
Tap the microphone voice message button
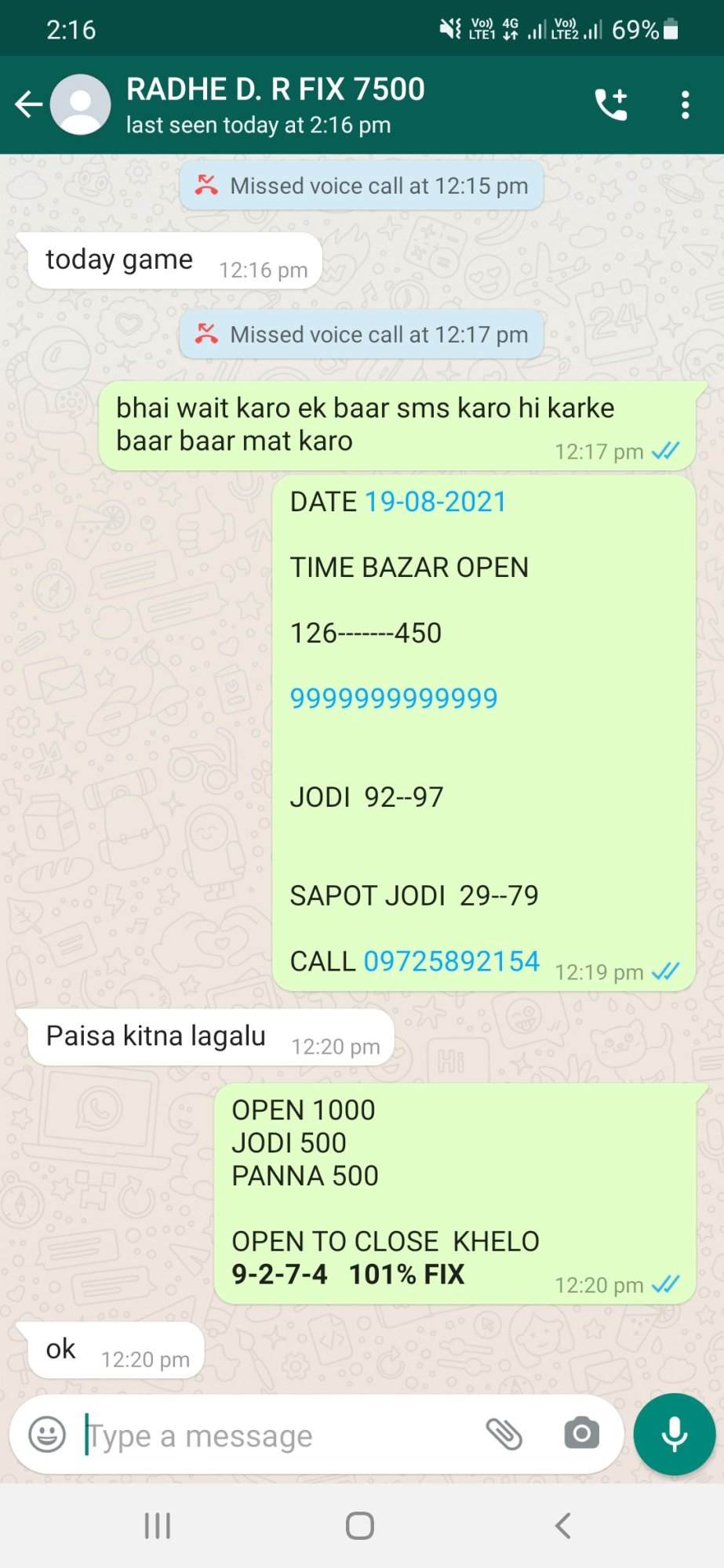[674, 1434]
